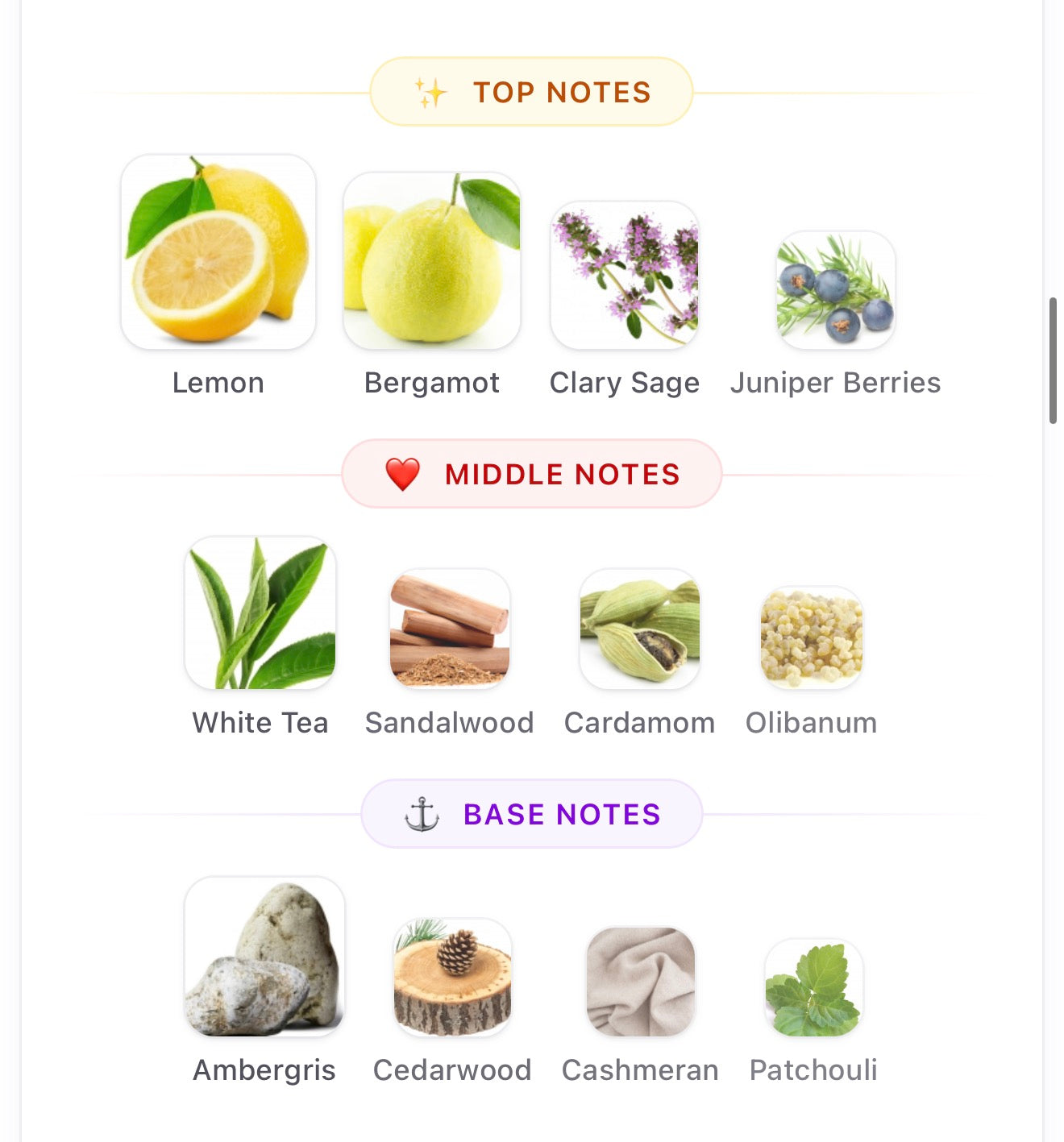View the Sandalwood note
This screenshot has width=1064, height=1142.
tap(450, 629)
